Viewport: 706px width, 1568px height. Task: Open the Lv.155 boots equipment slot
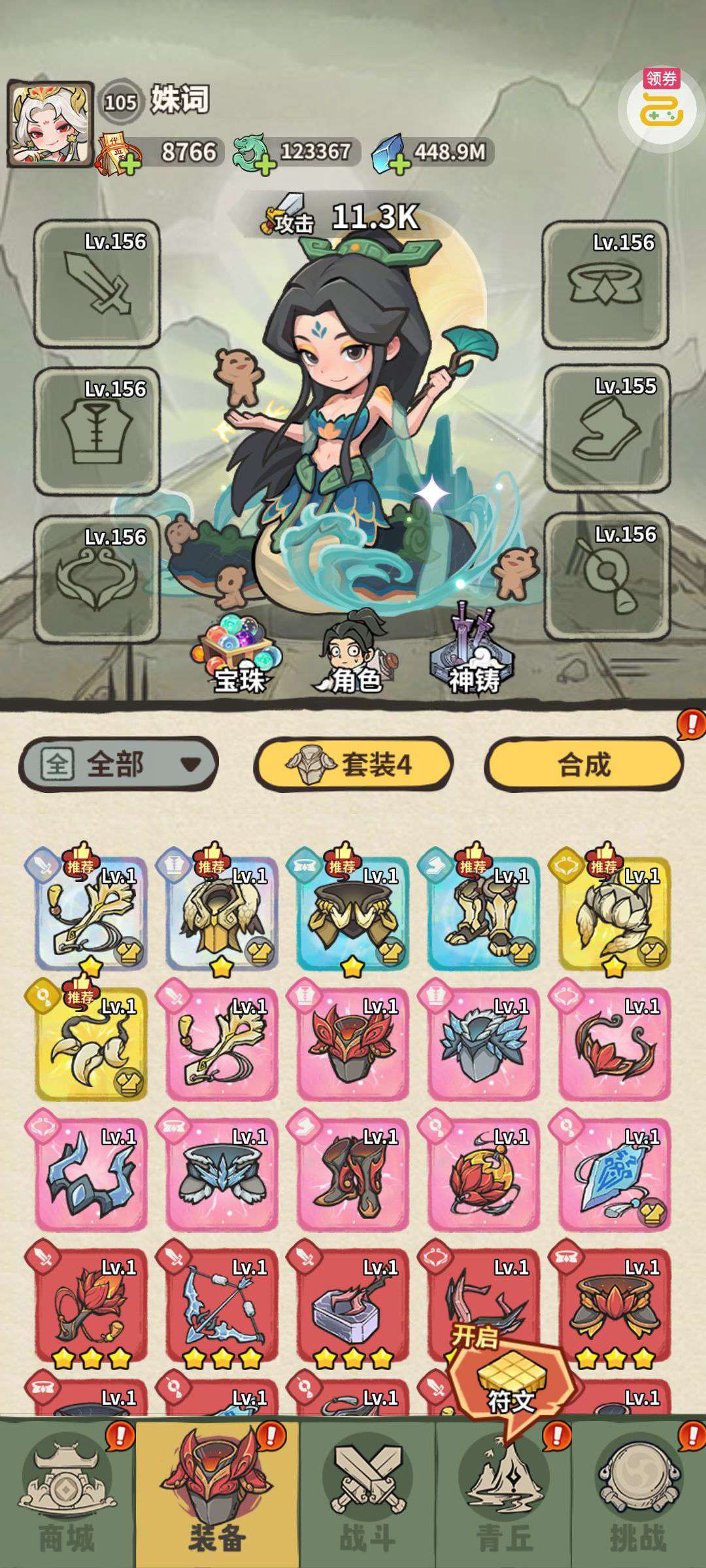pyautogui.click(x=607, y=429)
